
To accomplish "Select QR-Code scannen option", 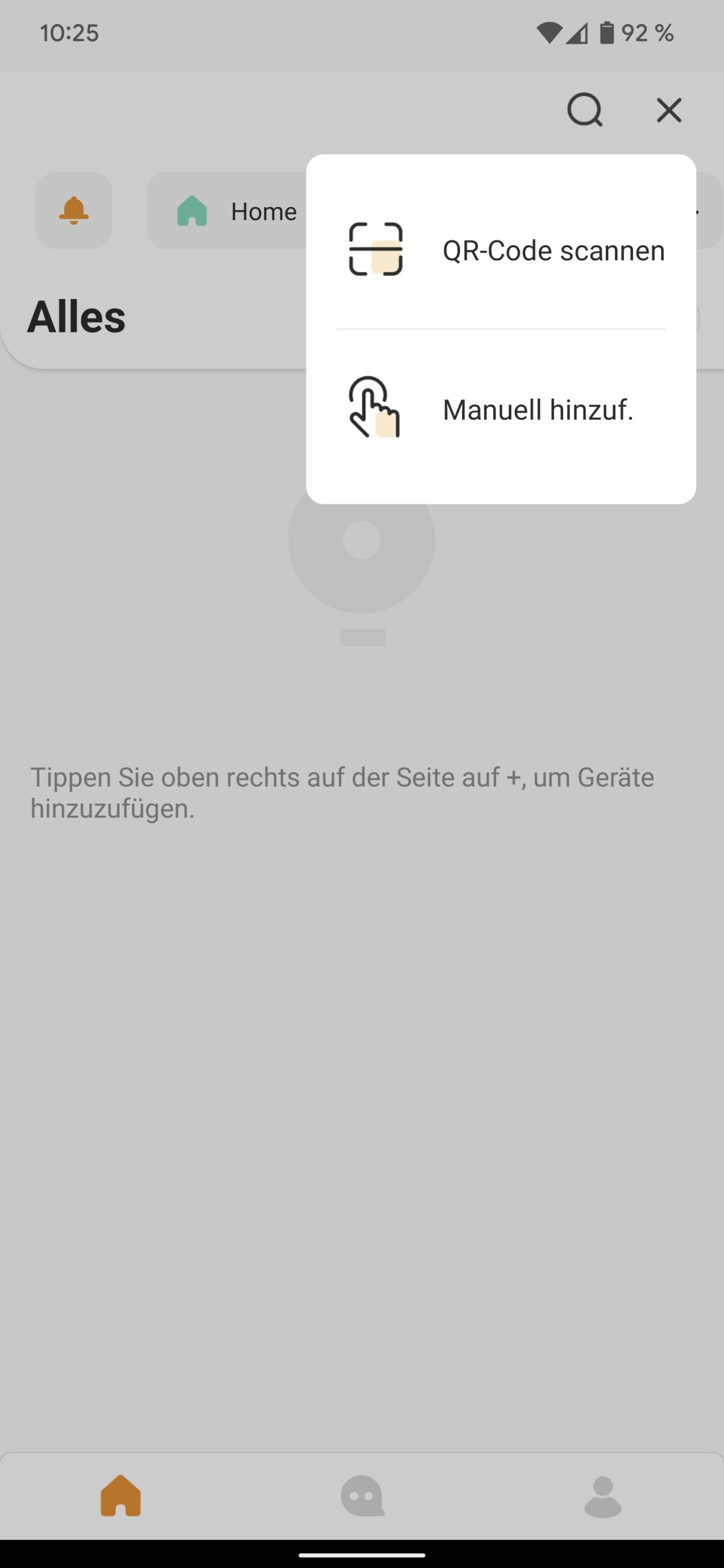I will [x=501, y=250].
